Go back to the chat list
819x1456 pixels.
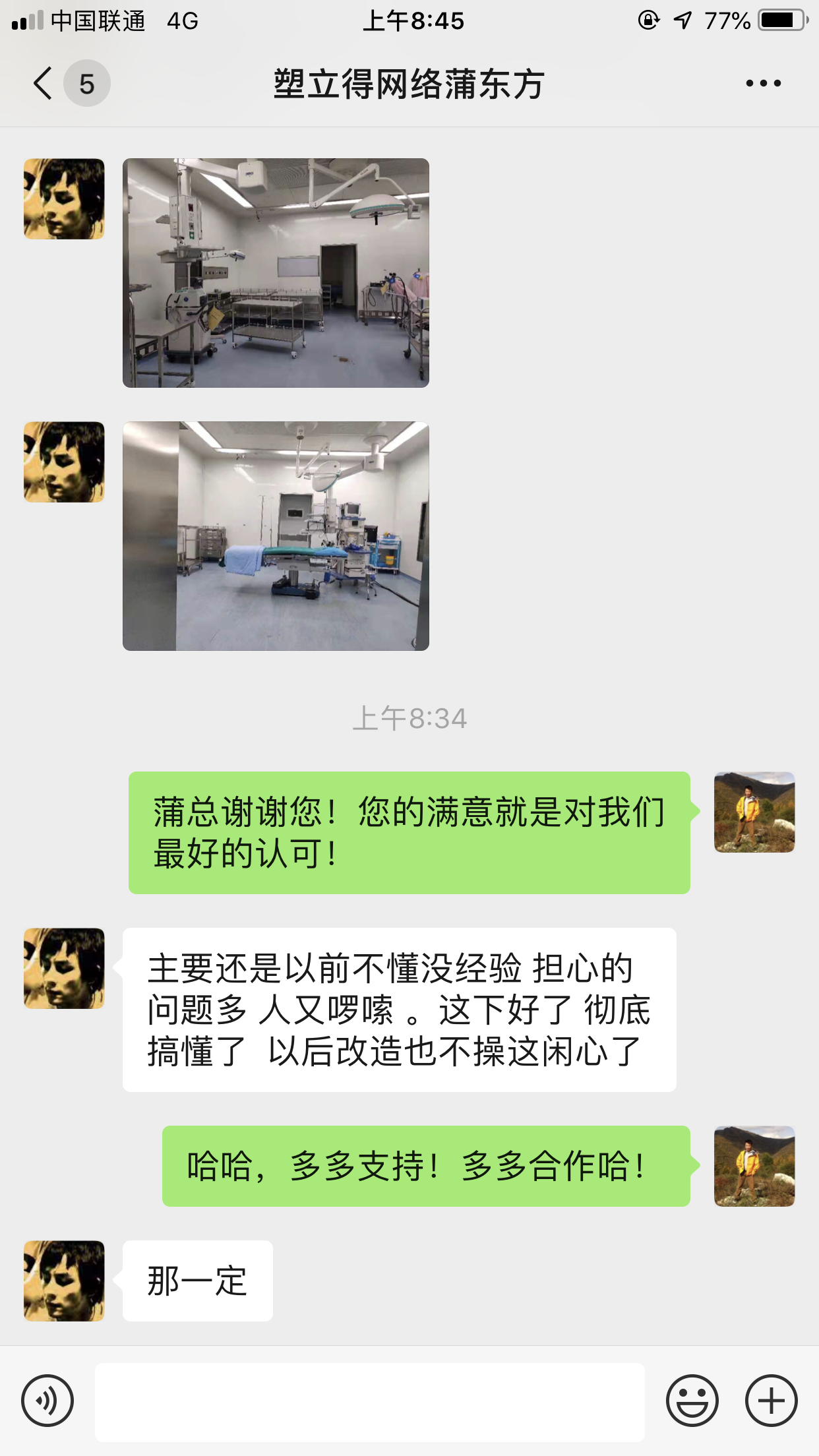pyautogui.click(x=44, y=84)
